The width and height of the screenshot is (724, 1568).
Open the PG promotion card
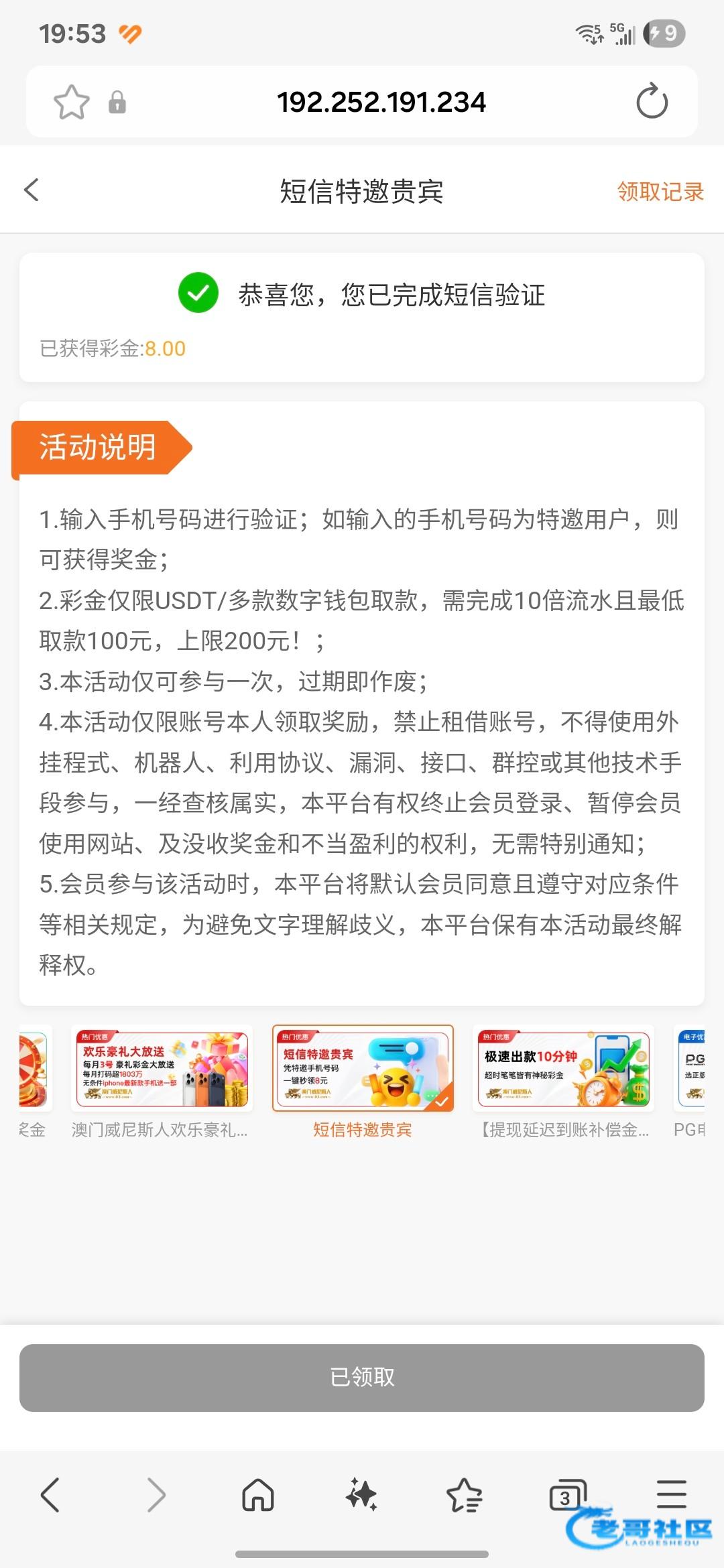(692, 1069)
